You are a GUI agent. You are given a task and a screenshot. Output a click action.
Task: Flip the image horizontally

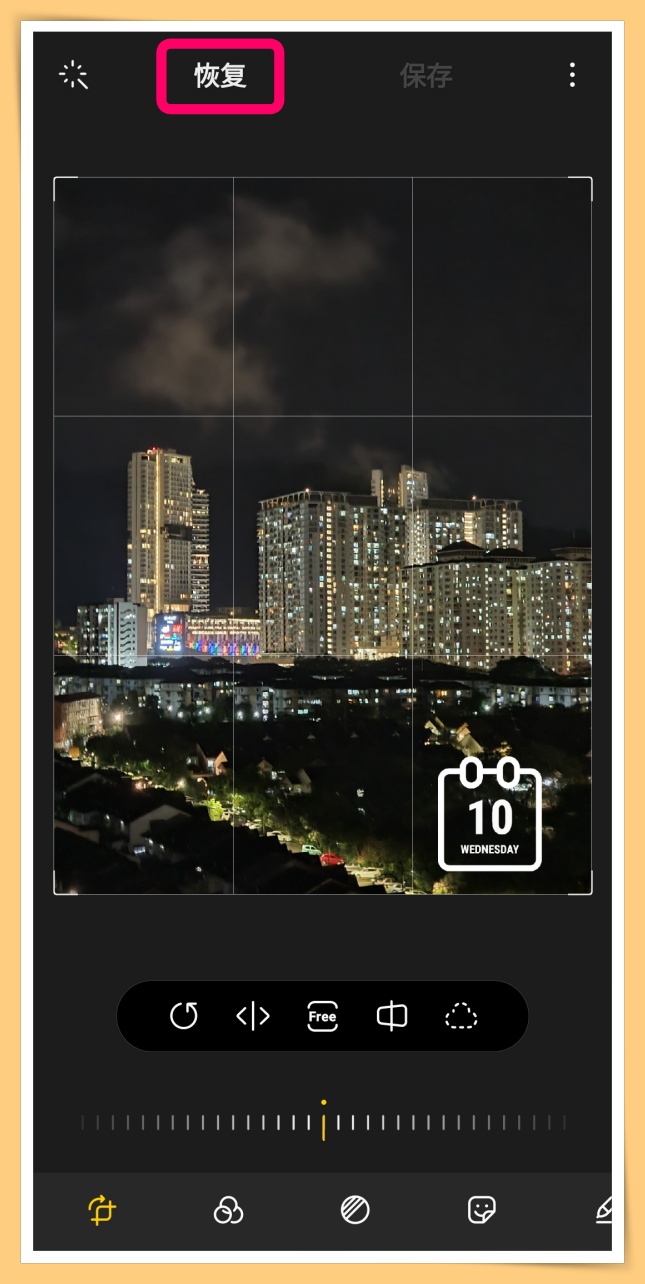[253, 1016]
